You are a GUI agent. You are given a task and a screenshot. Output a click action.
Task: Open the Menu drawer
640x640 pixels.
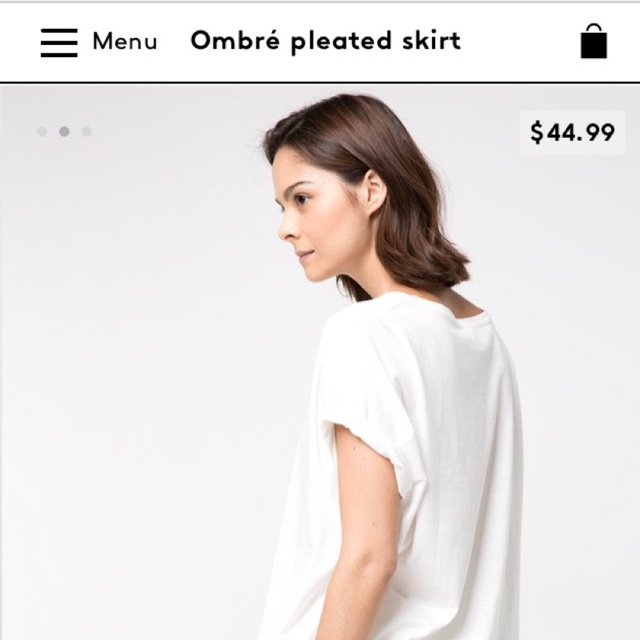pyautogui.click(x=98, y=42)
